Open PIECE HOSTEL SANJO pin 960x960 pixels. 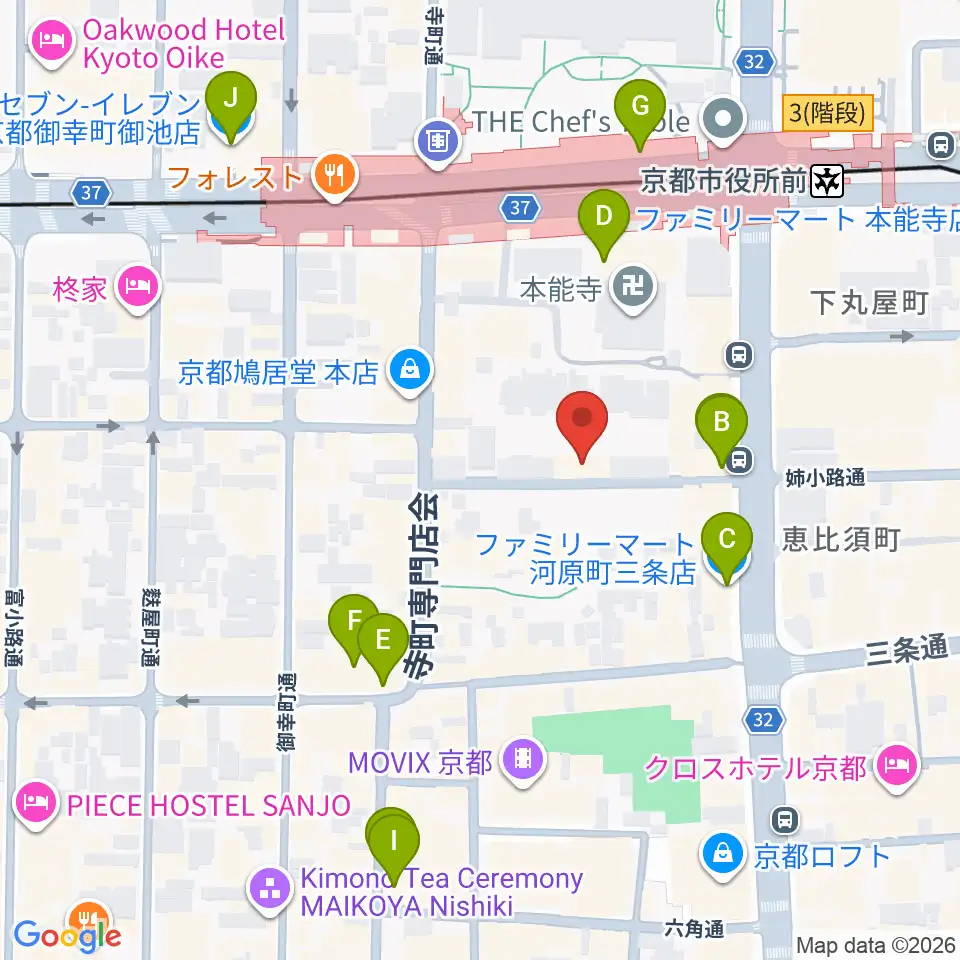pos(36,804)
